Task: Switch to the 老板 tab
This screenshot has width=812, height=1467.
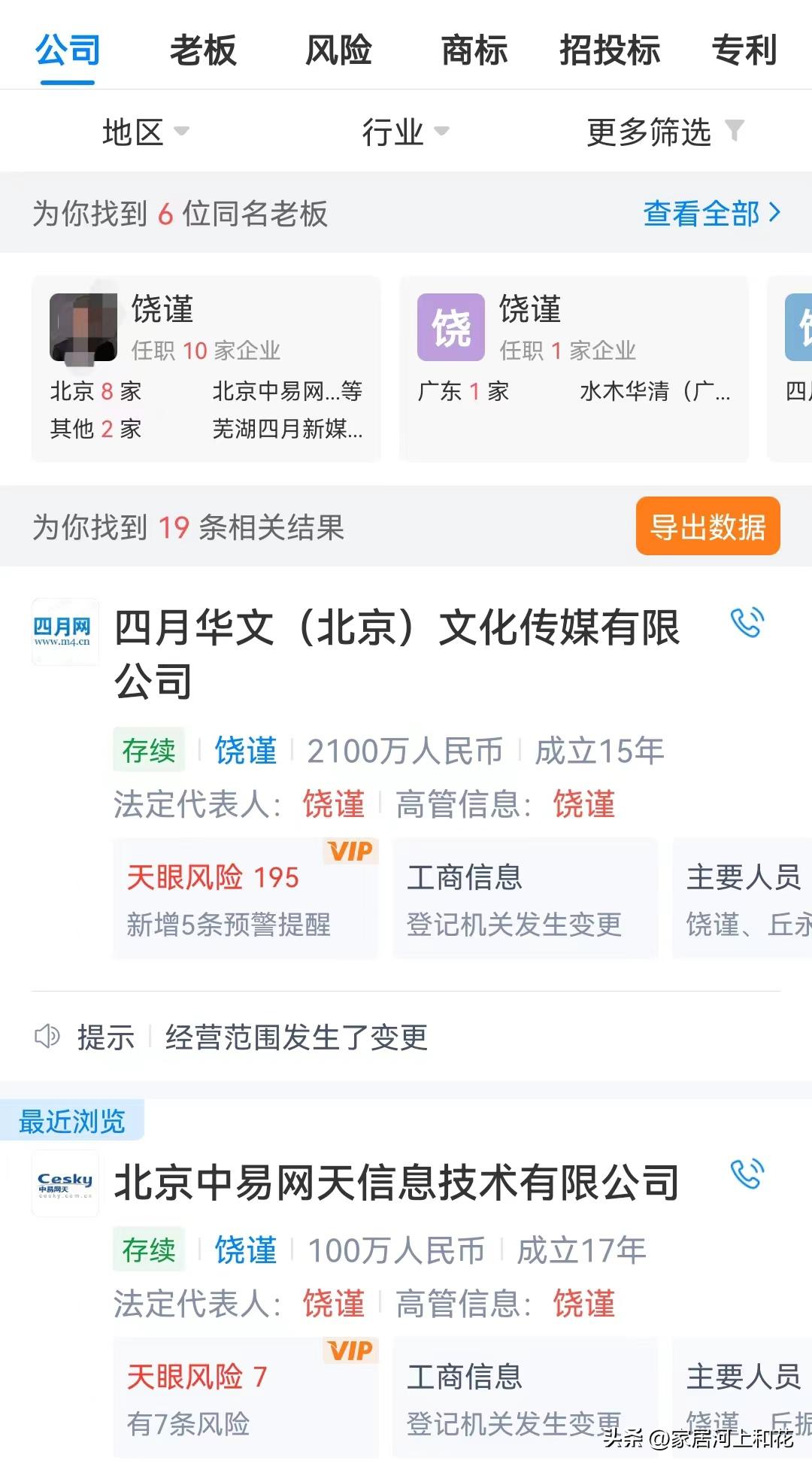Action: click(x=203, y=50)
